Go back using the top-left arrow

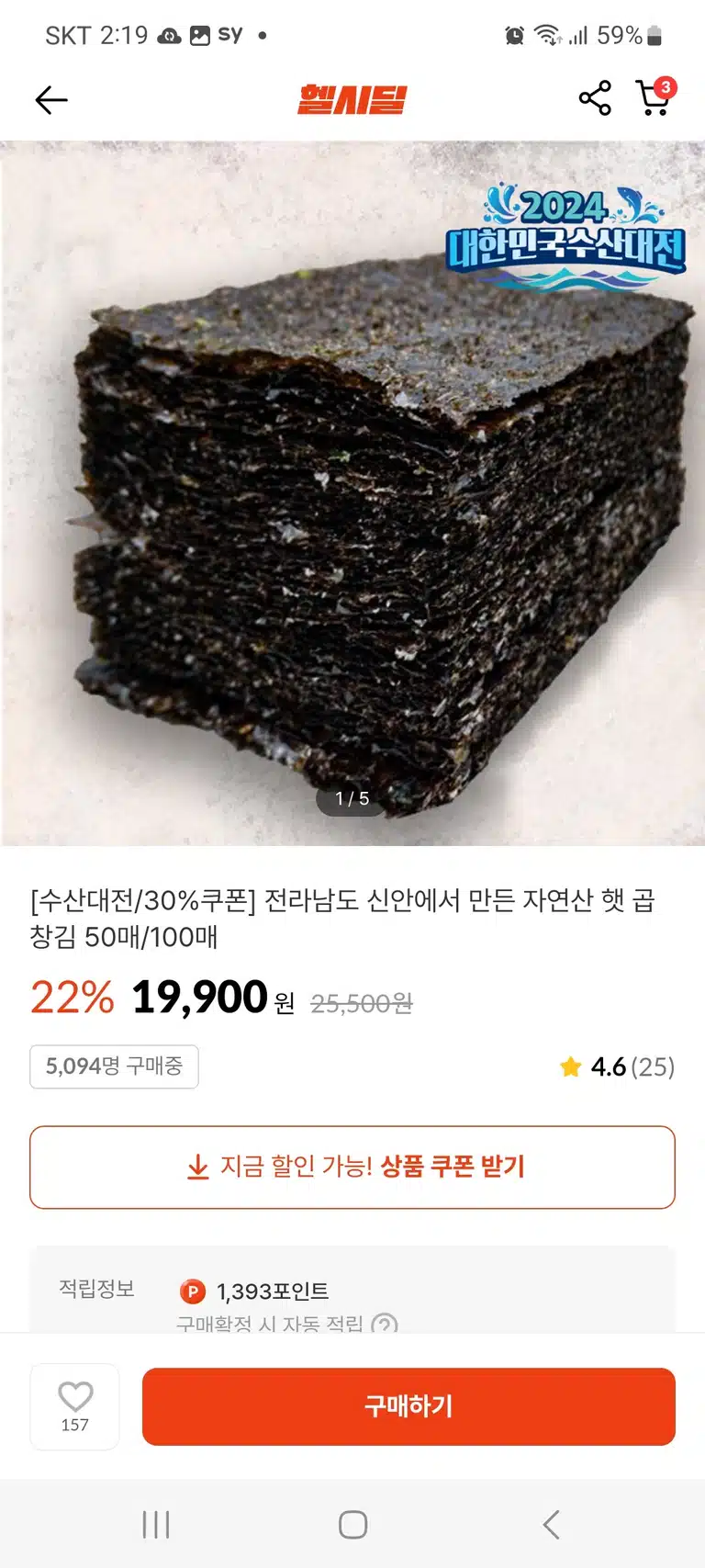[x=51, y=99]
